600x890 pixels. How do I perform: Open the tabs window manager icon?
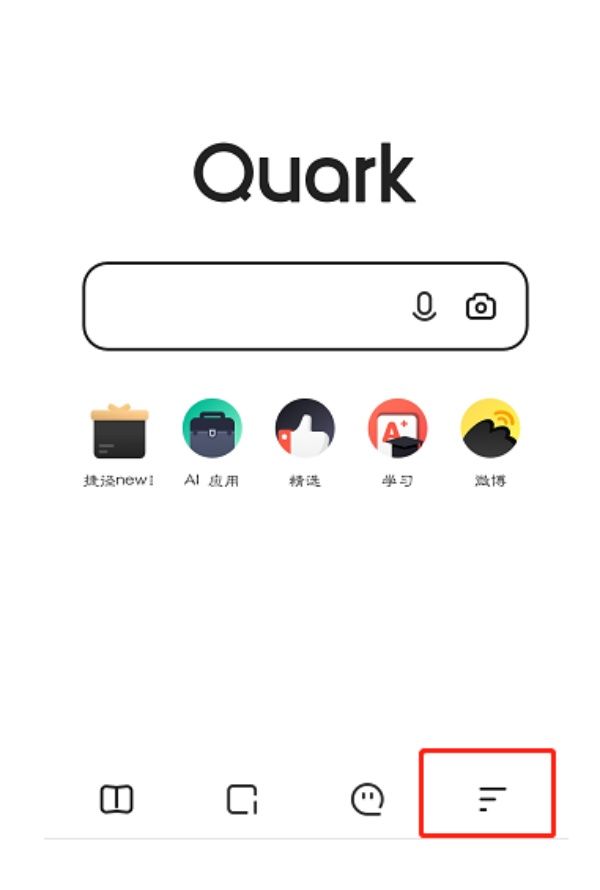pyautogui.click(x=242, y=799)
